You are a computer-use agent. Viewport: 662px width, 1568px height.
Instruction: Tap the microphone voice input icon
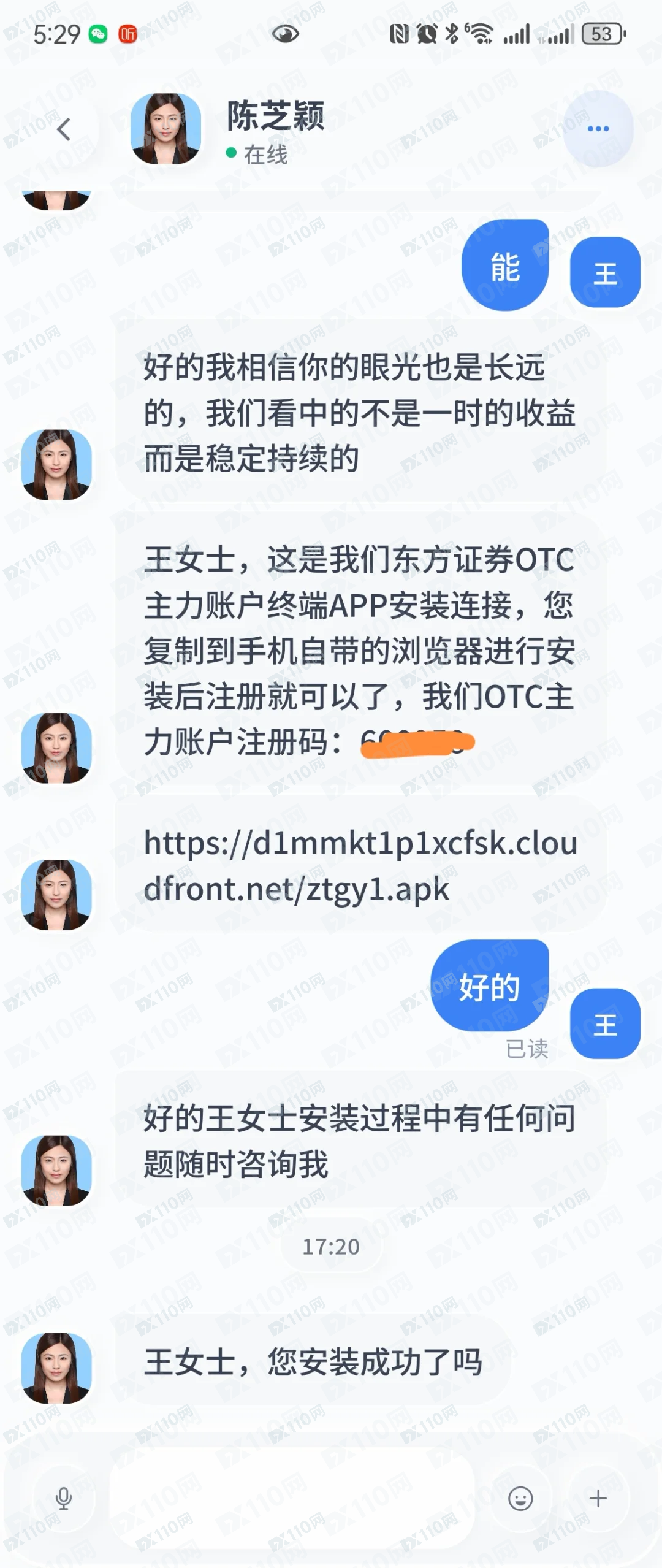[64, 1499]
